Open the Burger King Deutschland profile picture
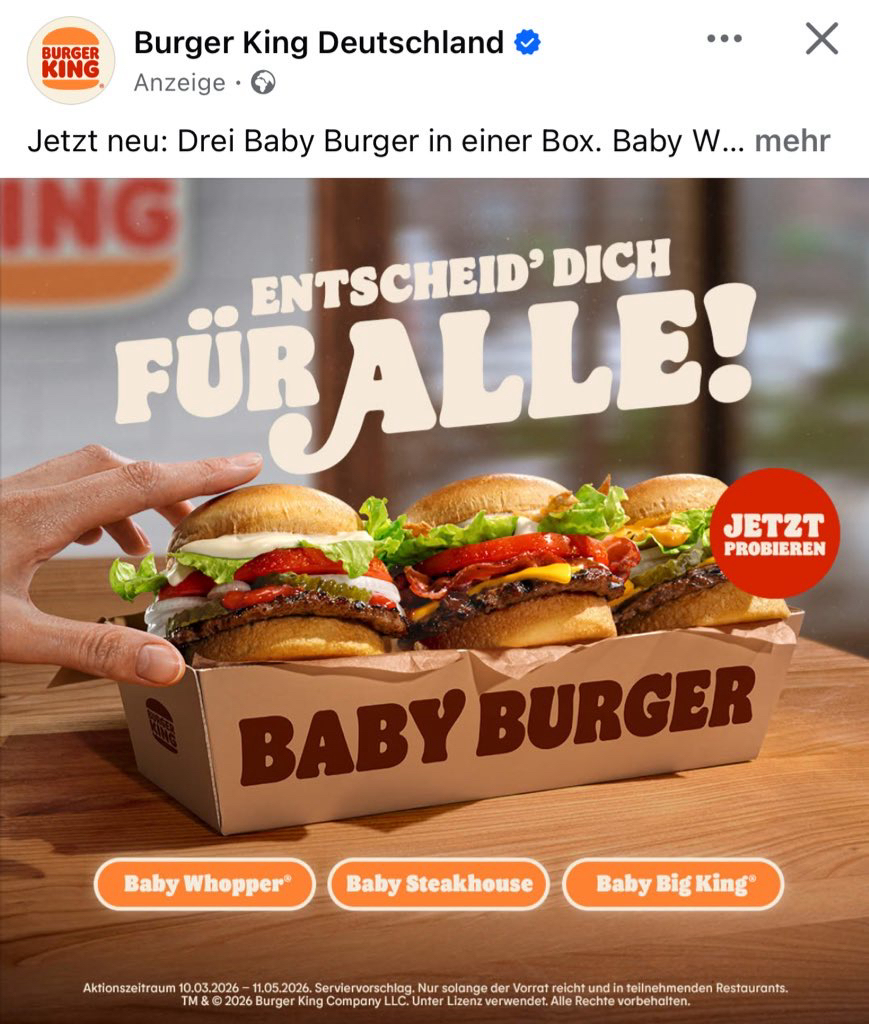 (70, 60)
